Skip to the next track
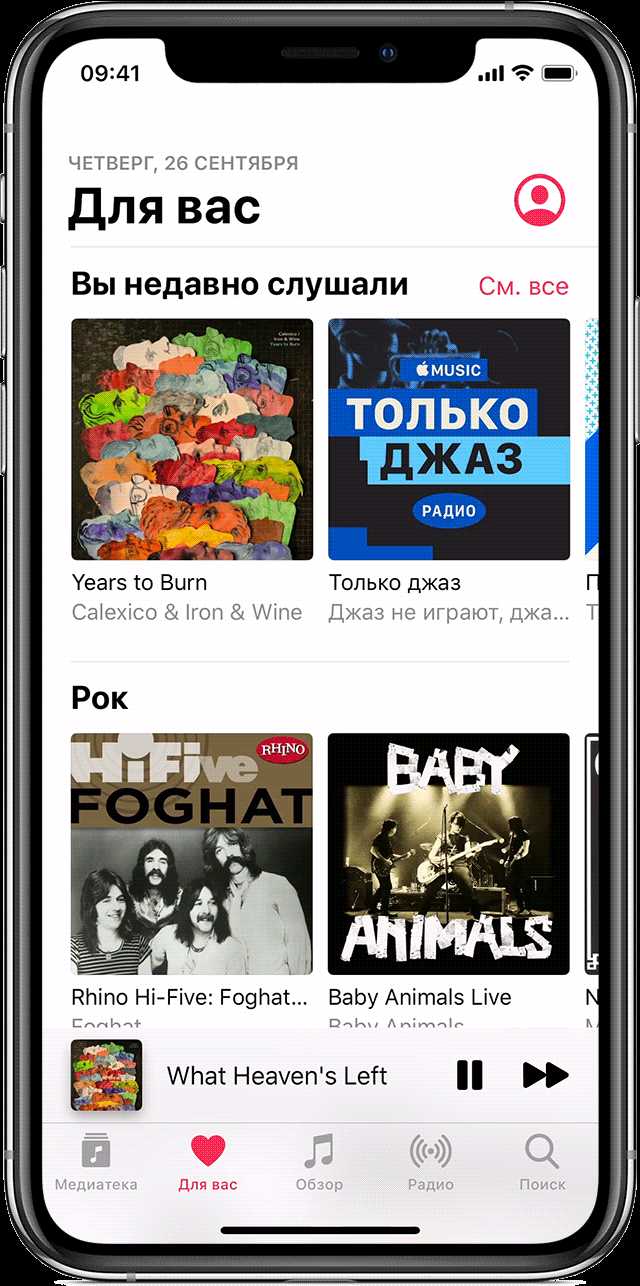Image resolution: width=640 pixels, height=1286 pixels. click(545, 1075)
